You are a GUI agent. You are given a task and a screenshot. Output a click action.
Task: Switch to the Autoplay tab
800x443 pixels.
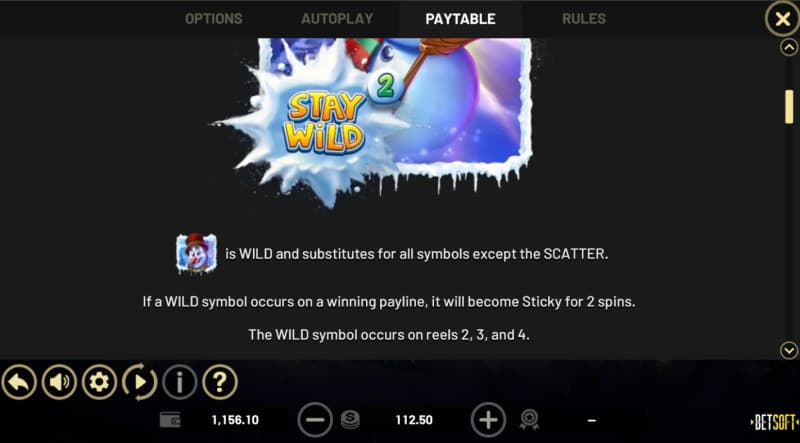click(x=337, y=19)
